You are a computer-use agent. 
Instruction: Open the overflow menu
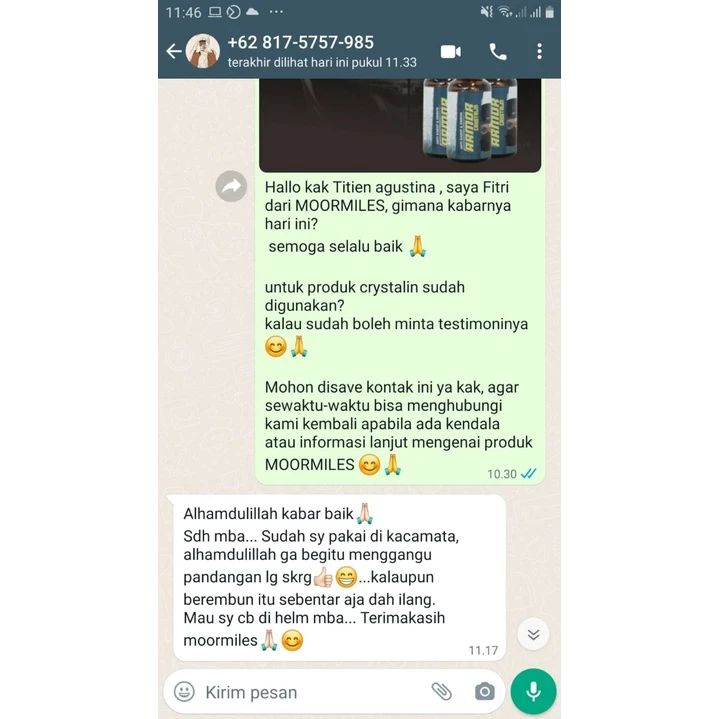(539, 51)
